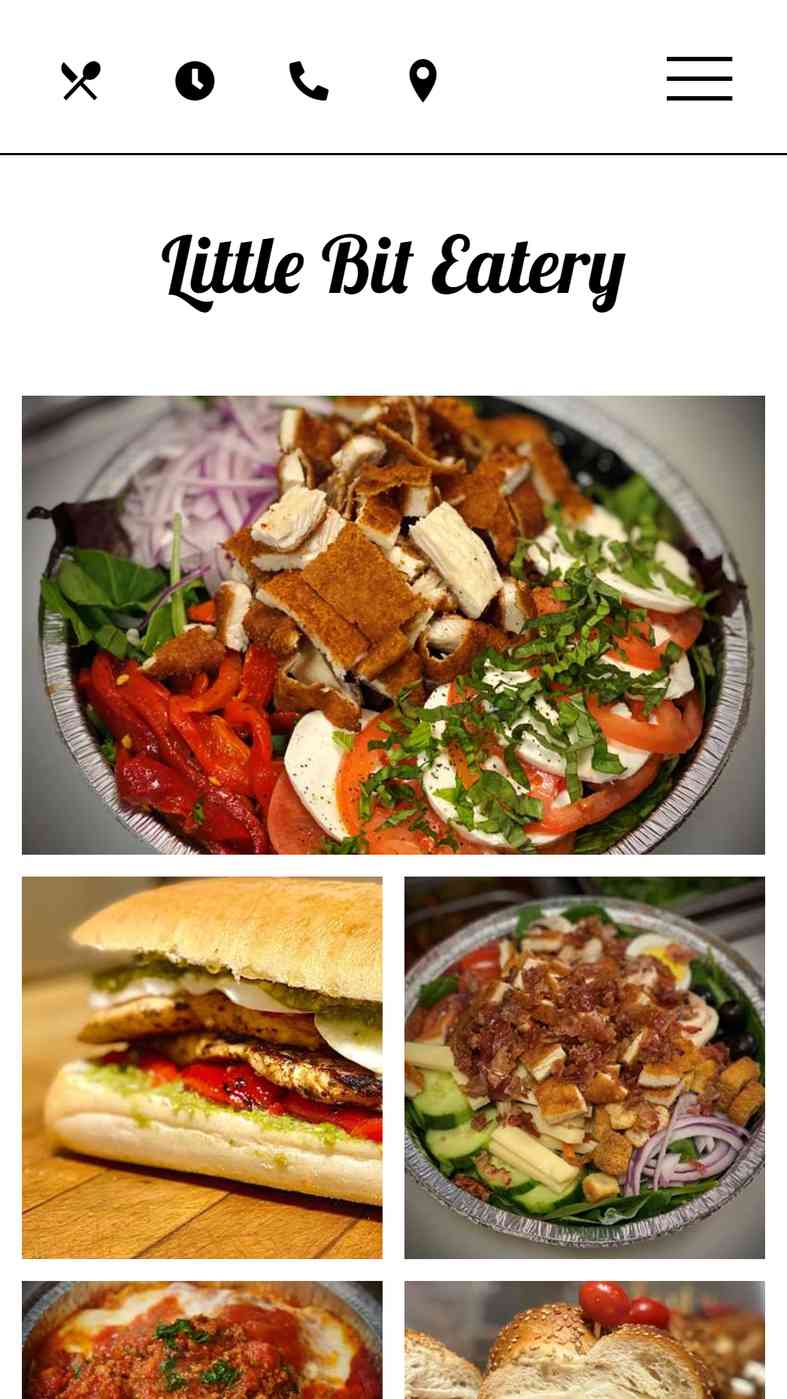This screenshot has height=1399, width=787.
Task: Open the menu via fork and spoon icon
Action: tap(80, 80)
